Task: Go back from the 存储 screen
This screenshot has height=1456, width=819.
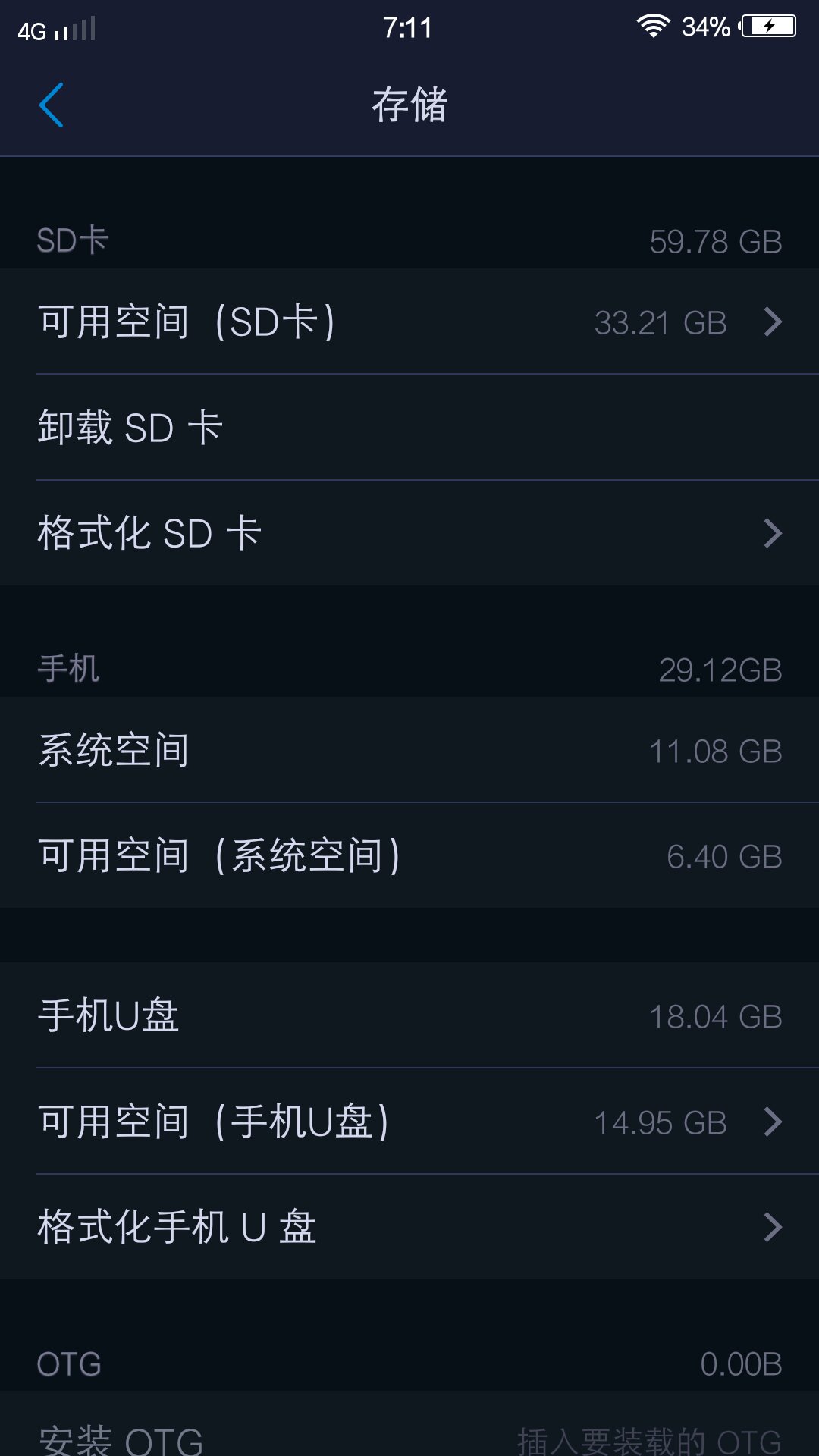Action: [52, 105]
